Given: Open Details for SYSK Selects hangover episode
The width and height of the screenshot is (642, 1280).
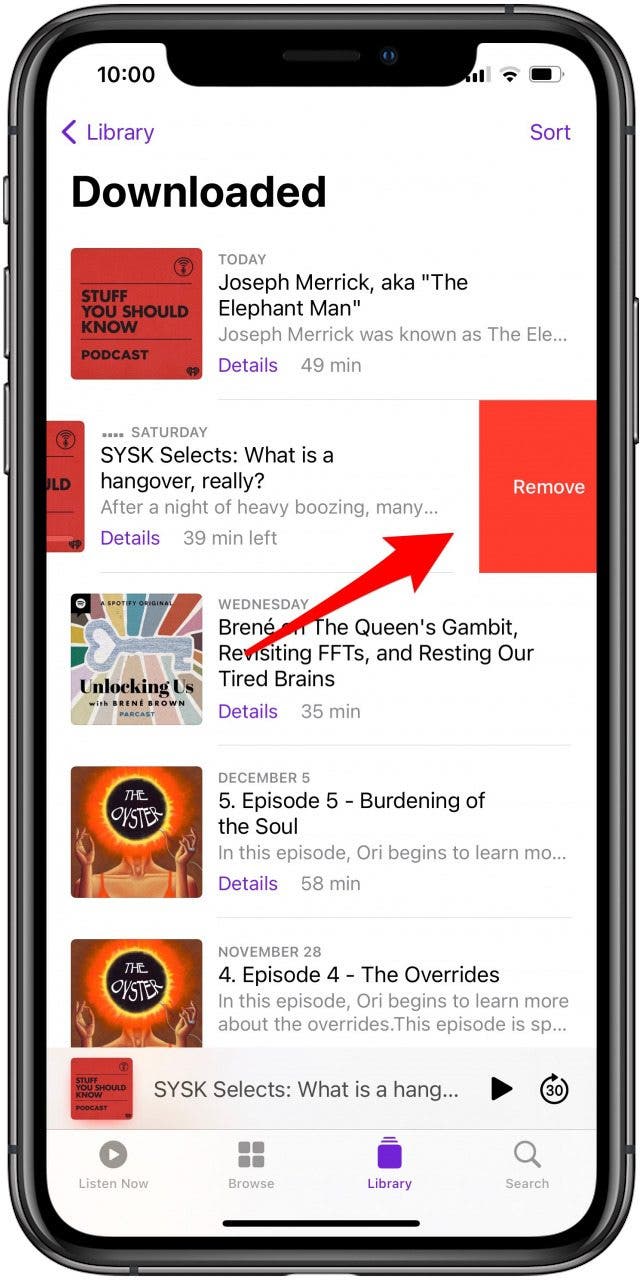Looking at the screenshot, I should [130, 538].
